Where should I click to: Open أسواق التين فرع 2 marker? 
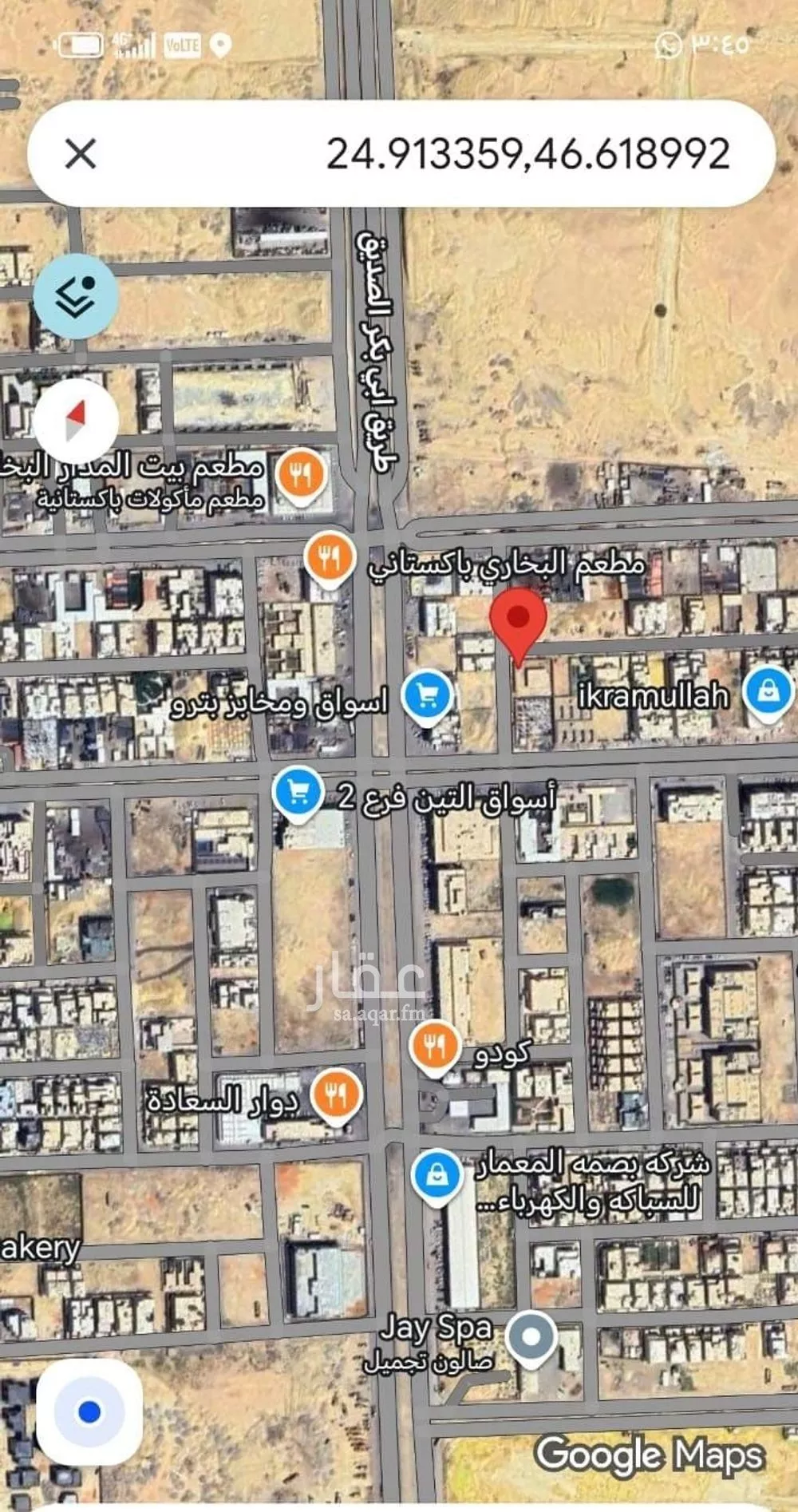(x=298, y=793)
